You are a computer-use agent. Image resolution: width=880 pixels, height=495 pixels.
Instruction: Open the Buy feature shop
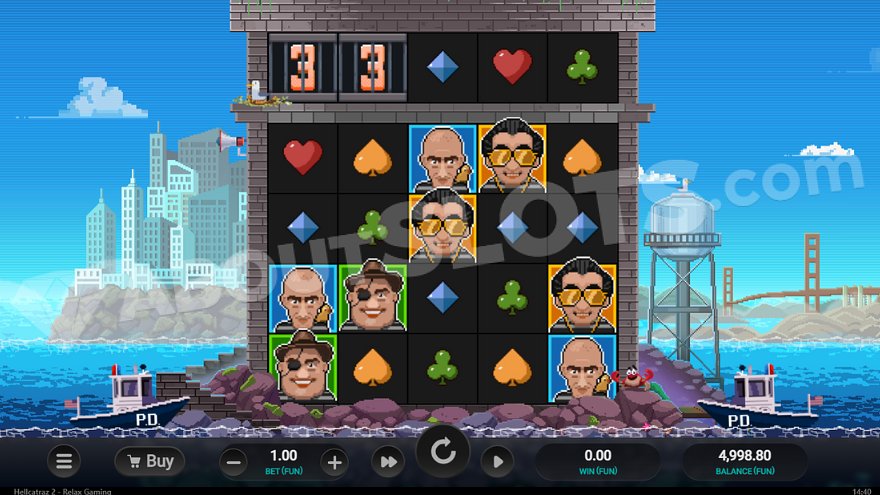(149, 461)
